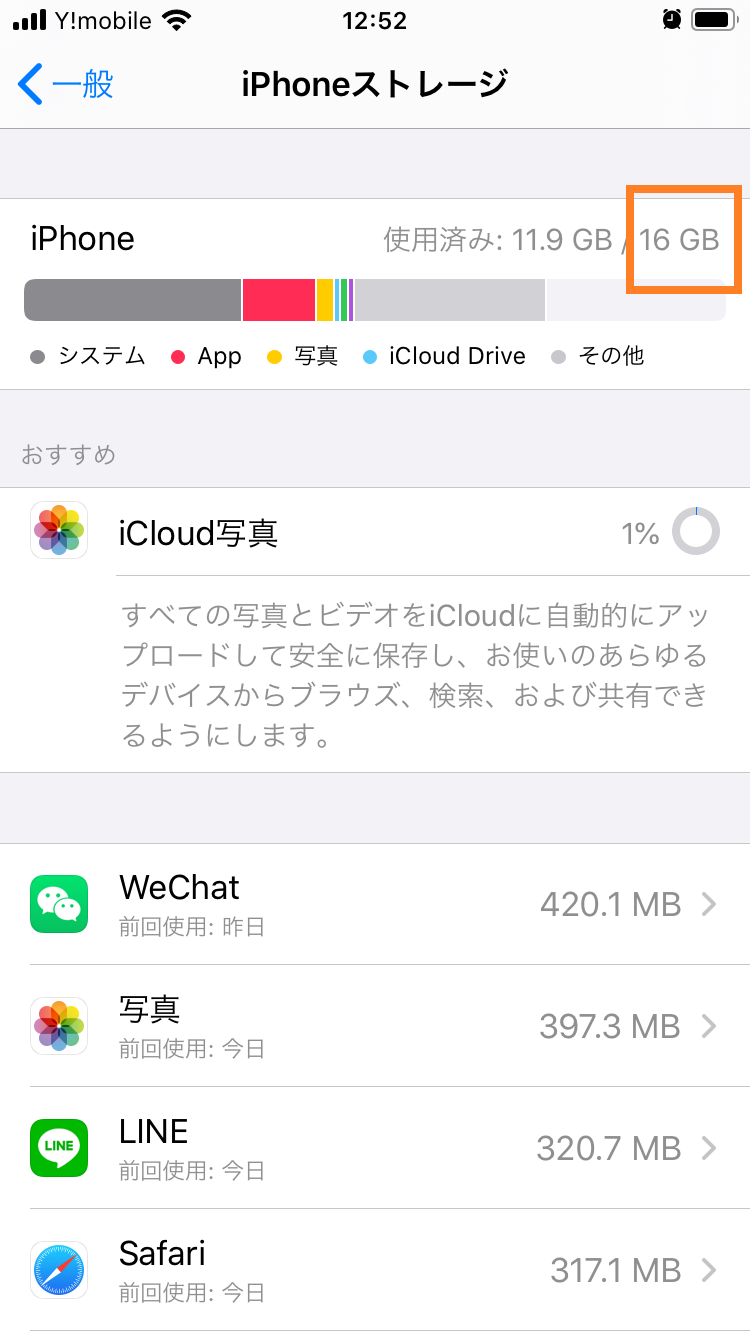Viewport: 750px width, 1334px height.
Task: View storage used by 写真
Action: [375, 1026]
